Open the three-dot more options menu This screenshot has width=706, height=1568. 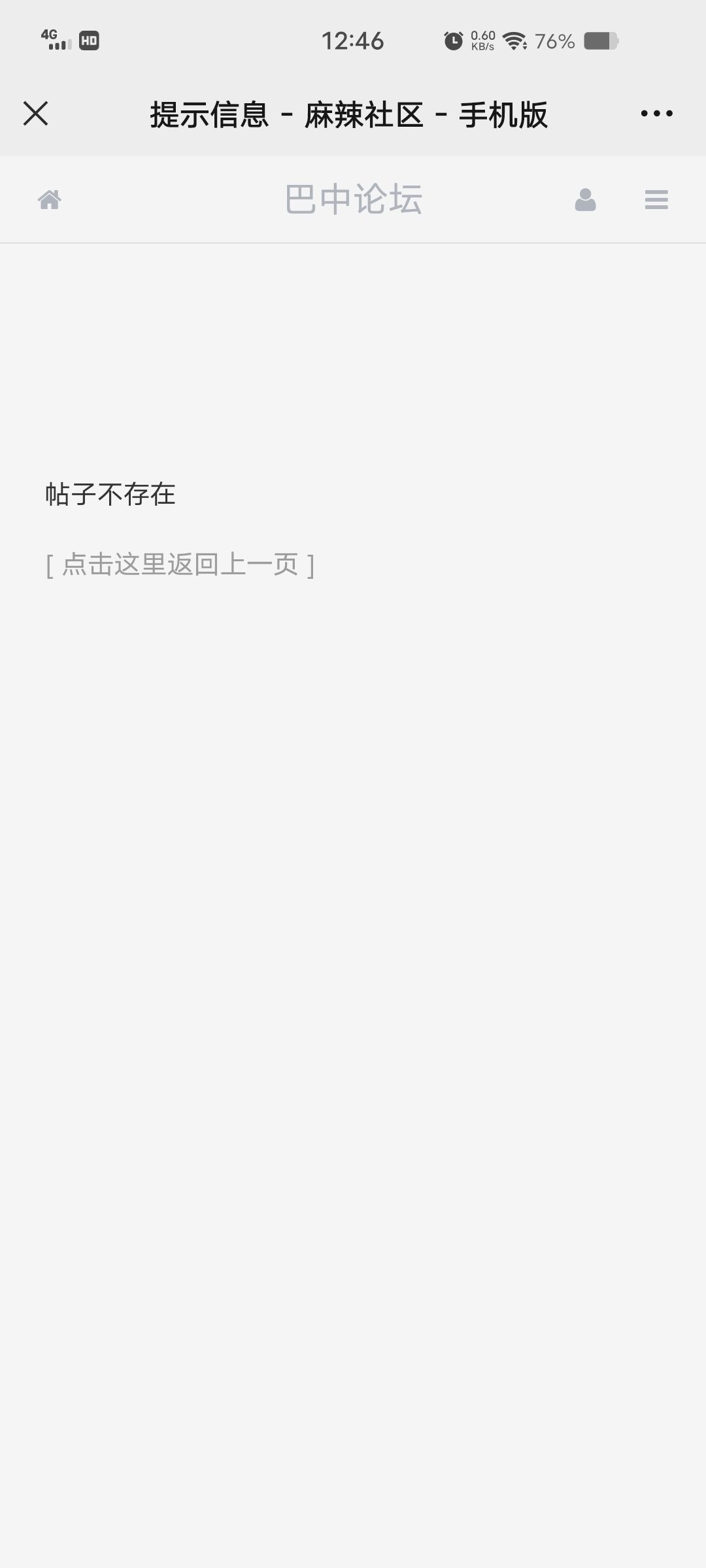coord(656,114)
